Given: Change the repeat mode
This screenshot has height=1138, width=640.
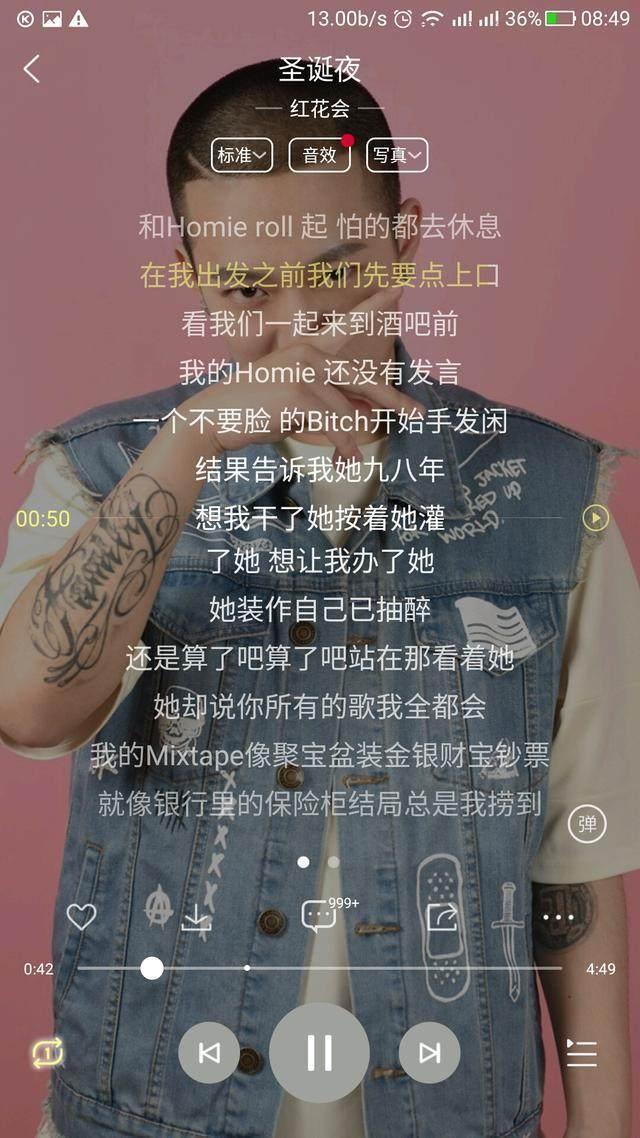Looking at the screenshot, I should [47, 1053].
